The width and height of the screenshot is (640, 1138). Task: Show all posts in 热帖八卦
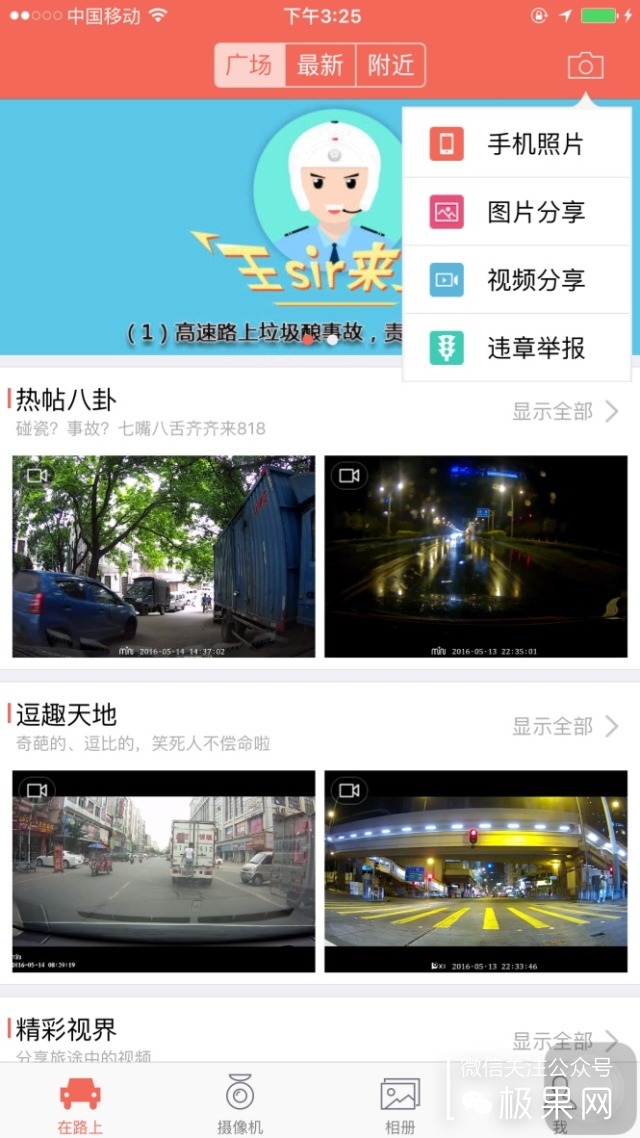[x=565, y=411]
